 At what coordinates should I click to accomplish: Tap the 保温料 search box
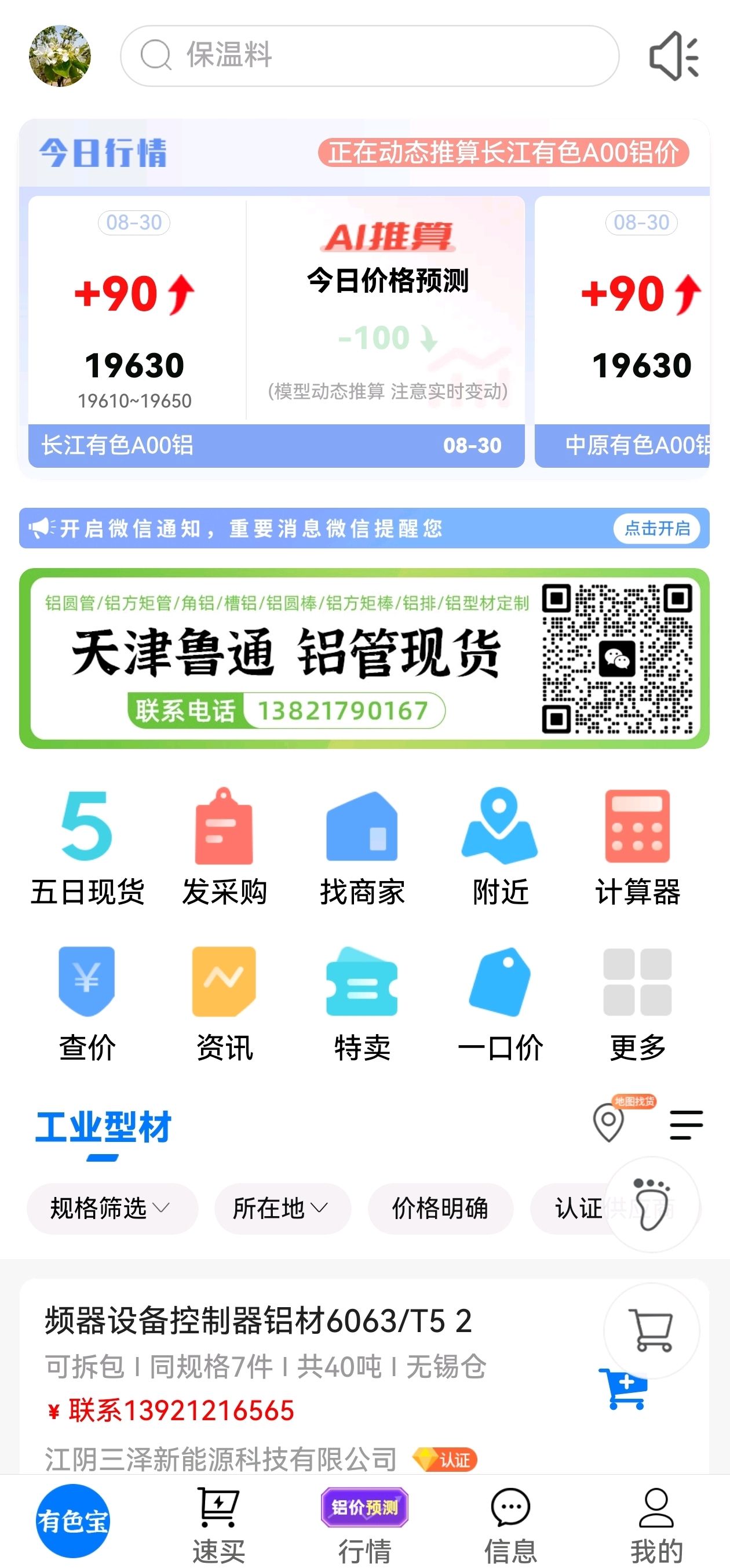(369, 56)
